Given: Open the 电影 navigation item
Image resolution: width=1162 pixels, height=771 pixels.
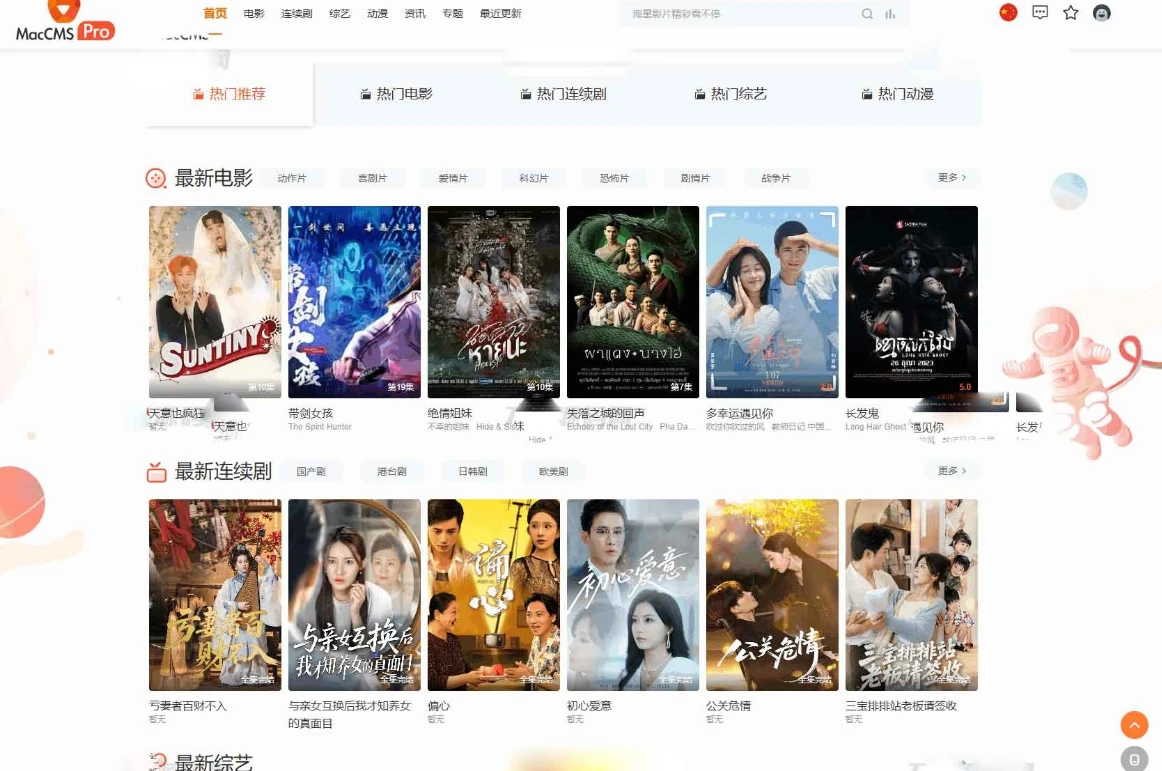Looking at the screenshot, I should pyautogui.click(x=254, y=14).
